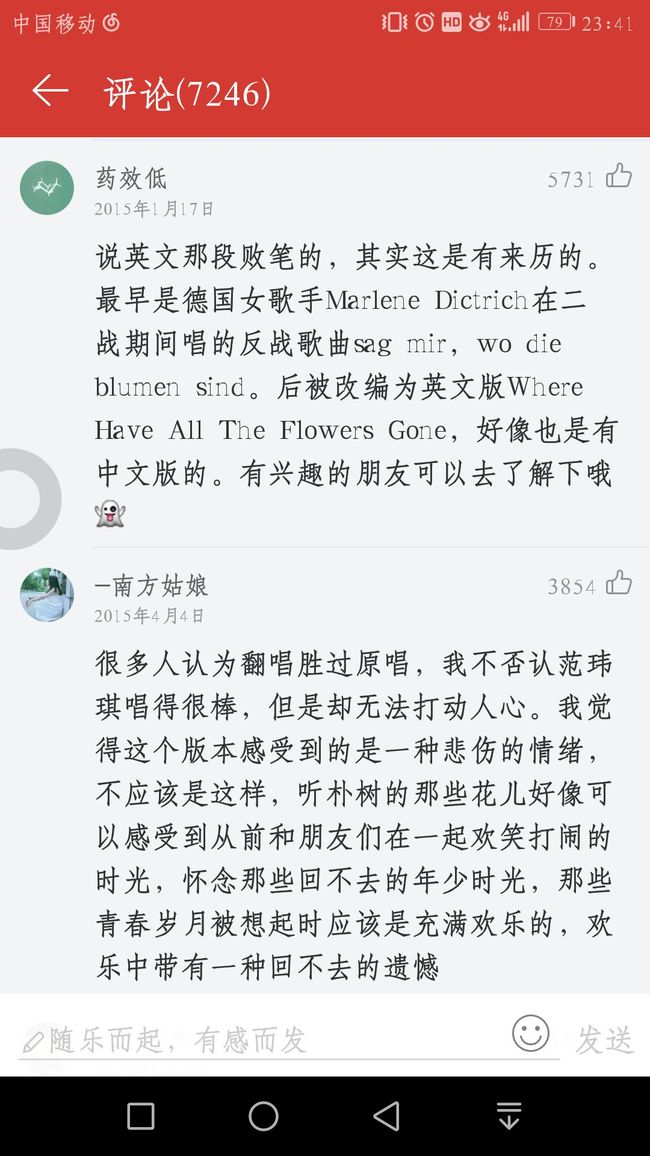
Task: Tap the system home button
Action: (x=263, y=1116)
